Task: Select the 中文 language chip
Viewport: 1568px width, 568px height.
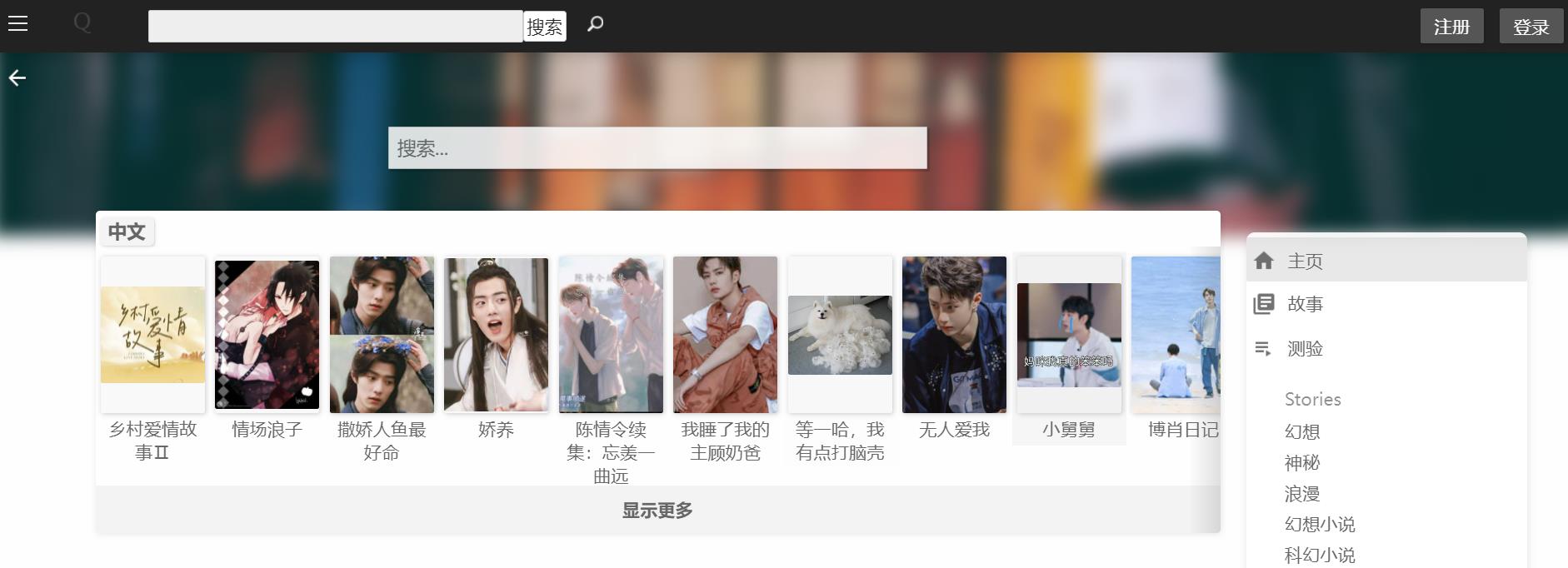Action: (x=127, y=232)
